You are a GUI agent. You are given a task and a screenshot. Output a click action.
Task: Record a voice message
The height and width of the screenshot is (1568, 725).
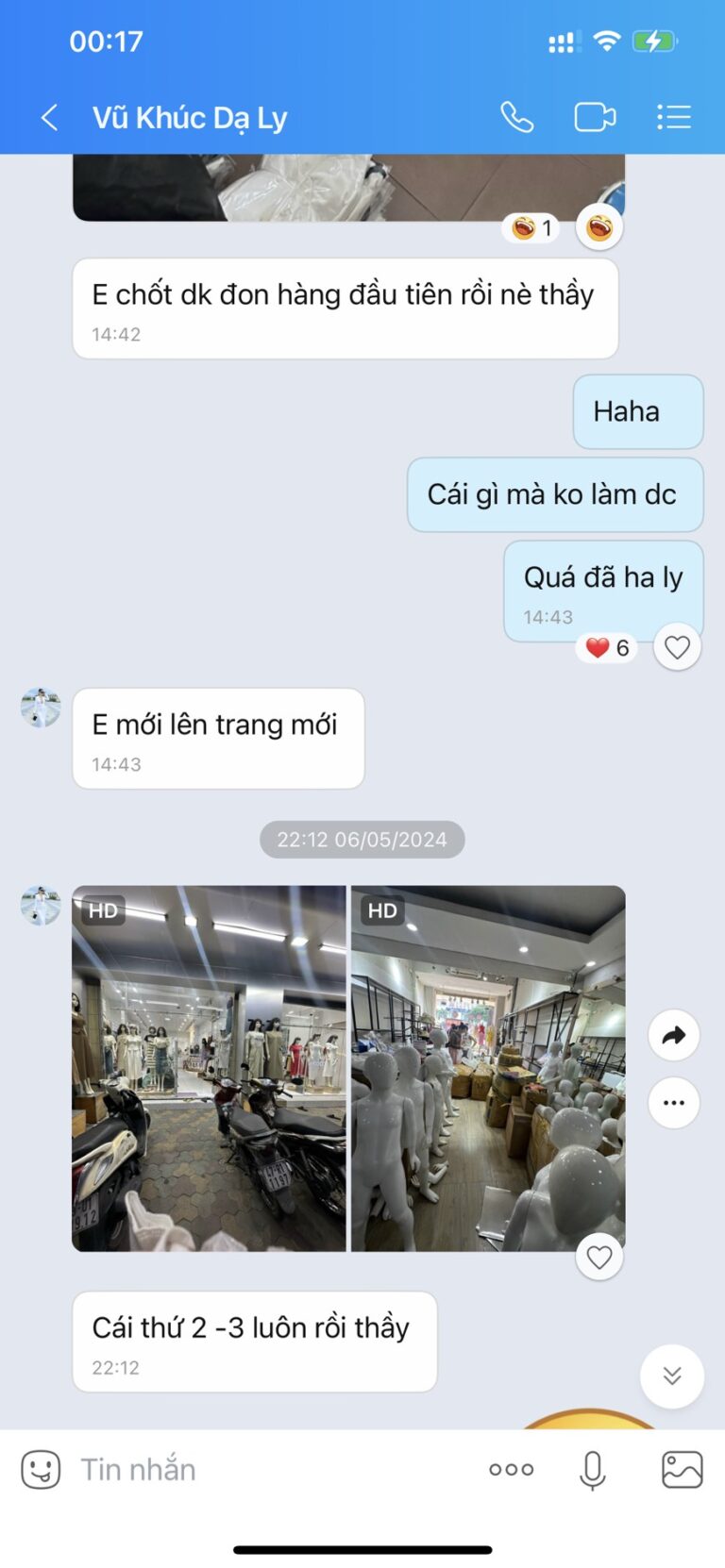(x=592, y=1469)
